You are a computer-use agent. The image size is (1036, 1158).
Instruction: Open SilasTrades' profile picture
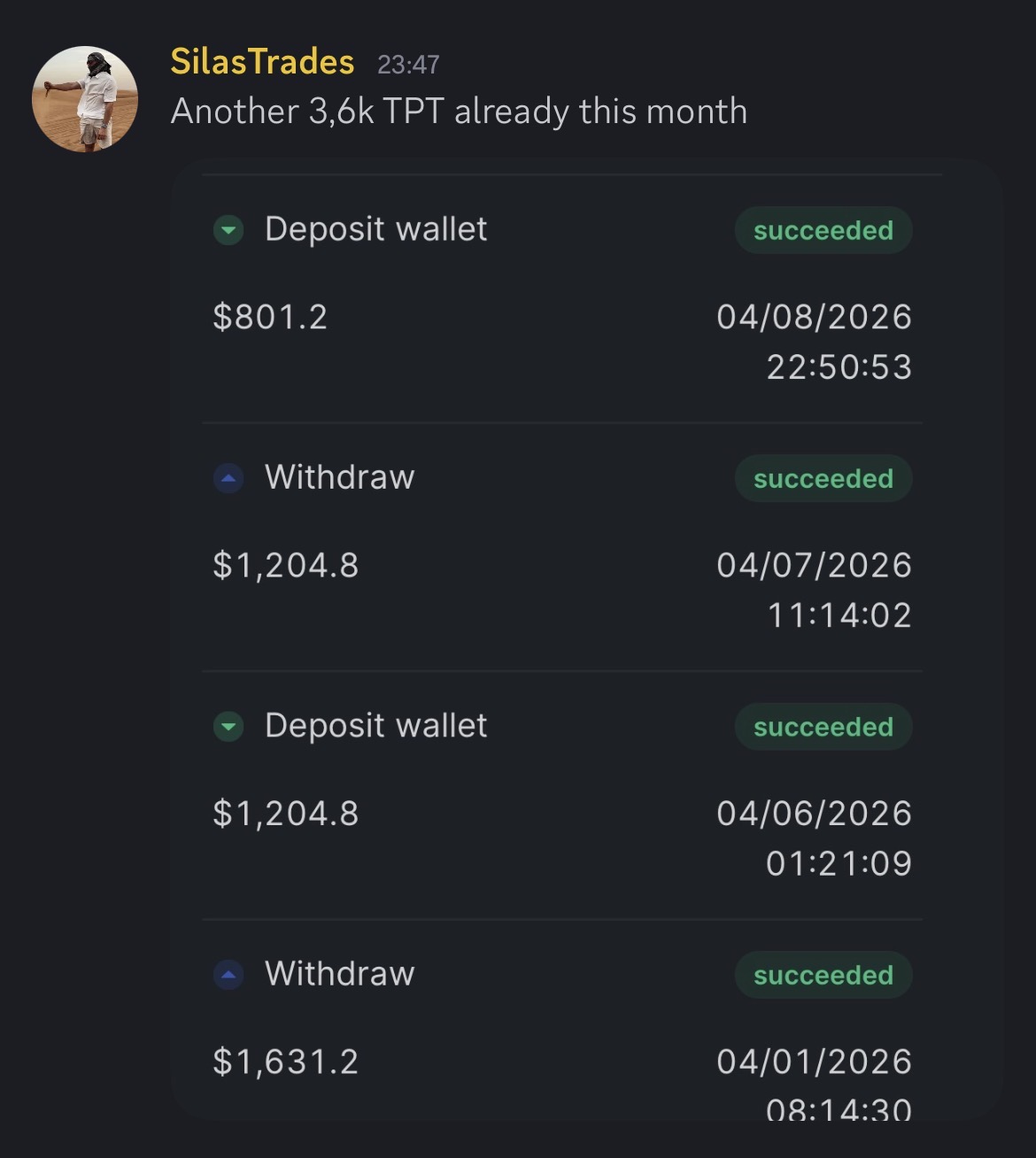(85, 99)
